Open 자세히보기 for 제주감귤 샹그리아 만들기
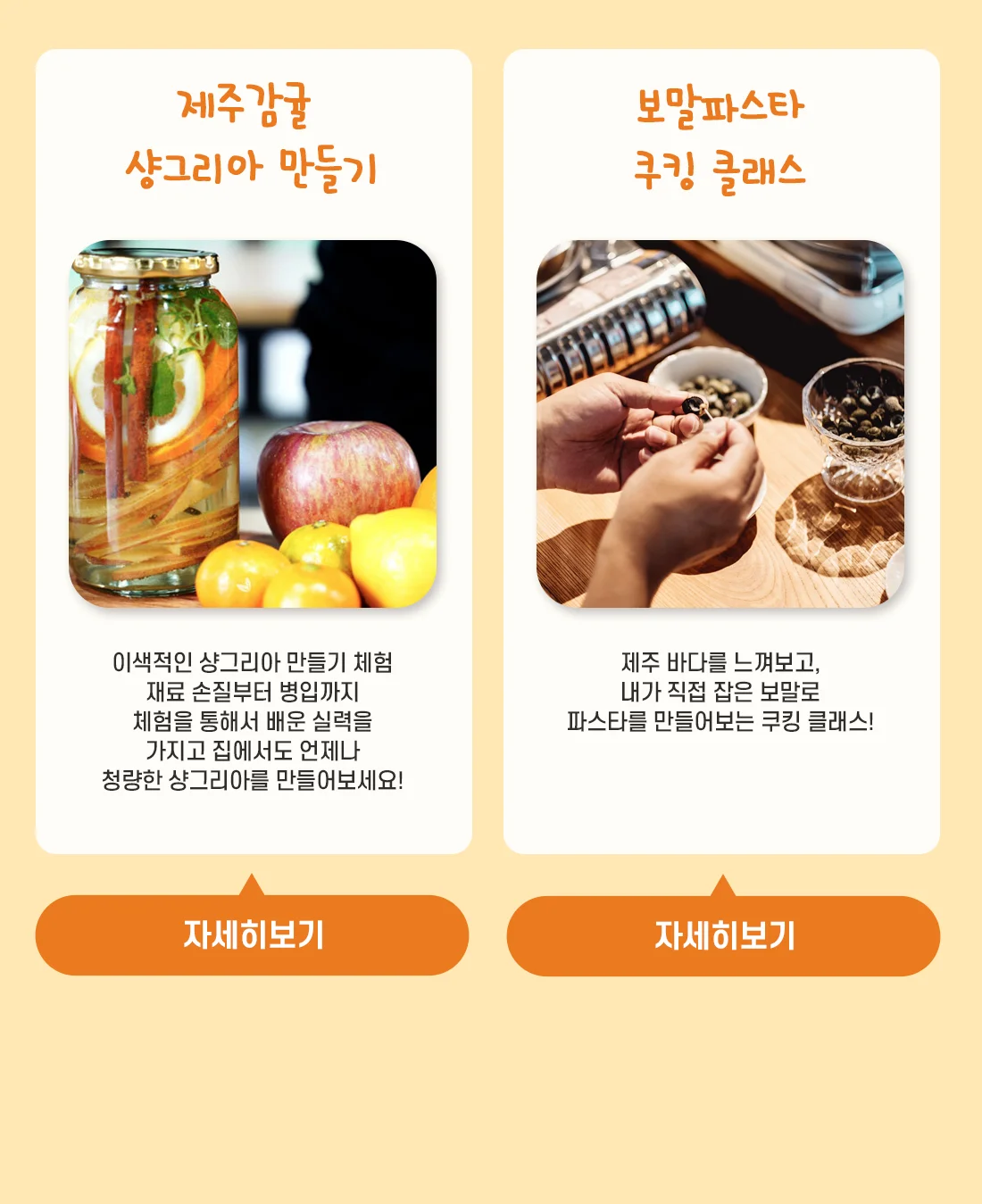 coord(252,934)
